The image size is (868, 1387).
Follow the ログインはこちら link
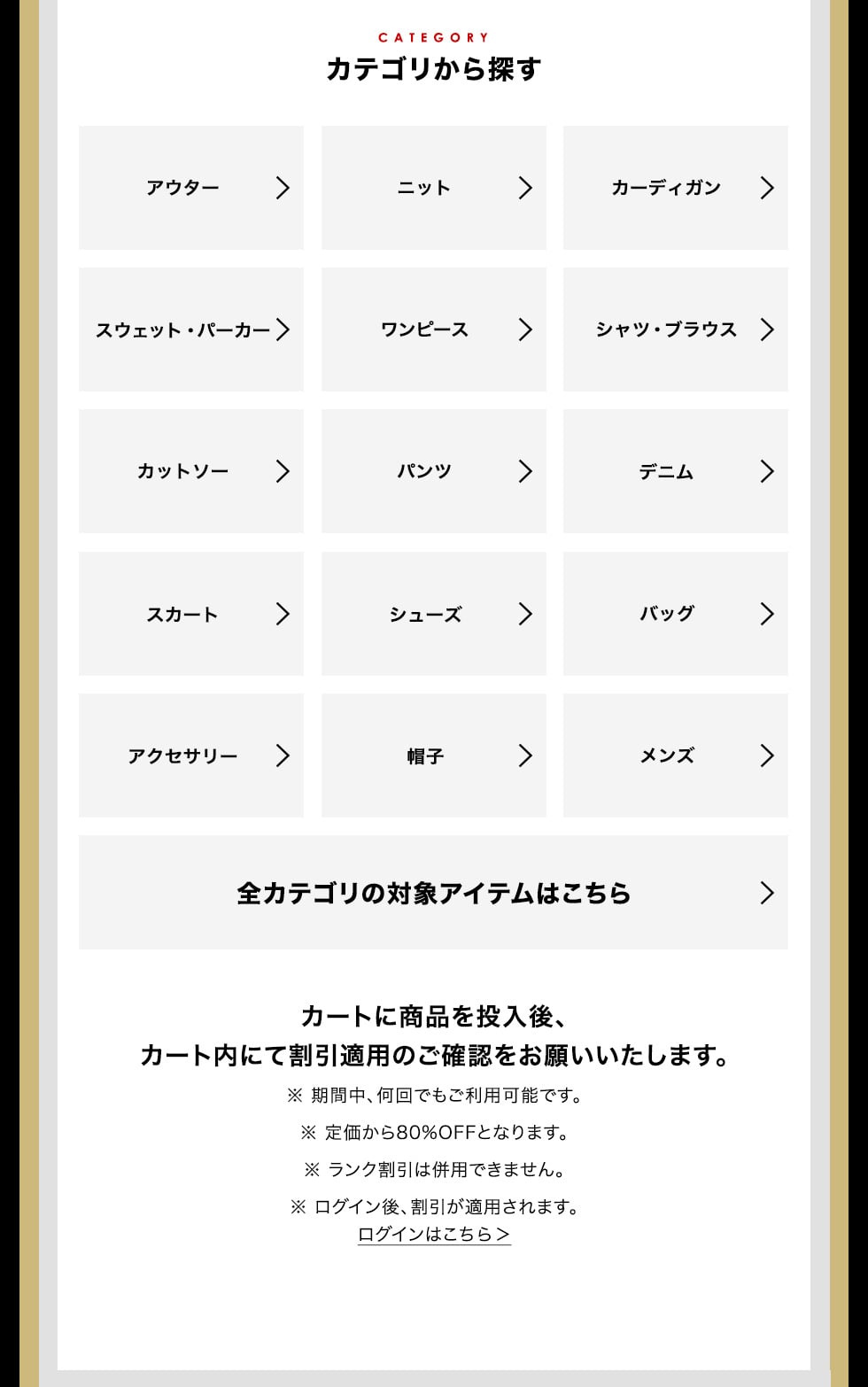(x=434, y=1235)
